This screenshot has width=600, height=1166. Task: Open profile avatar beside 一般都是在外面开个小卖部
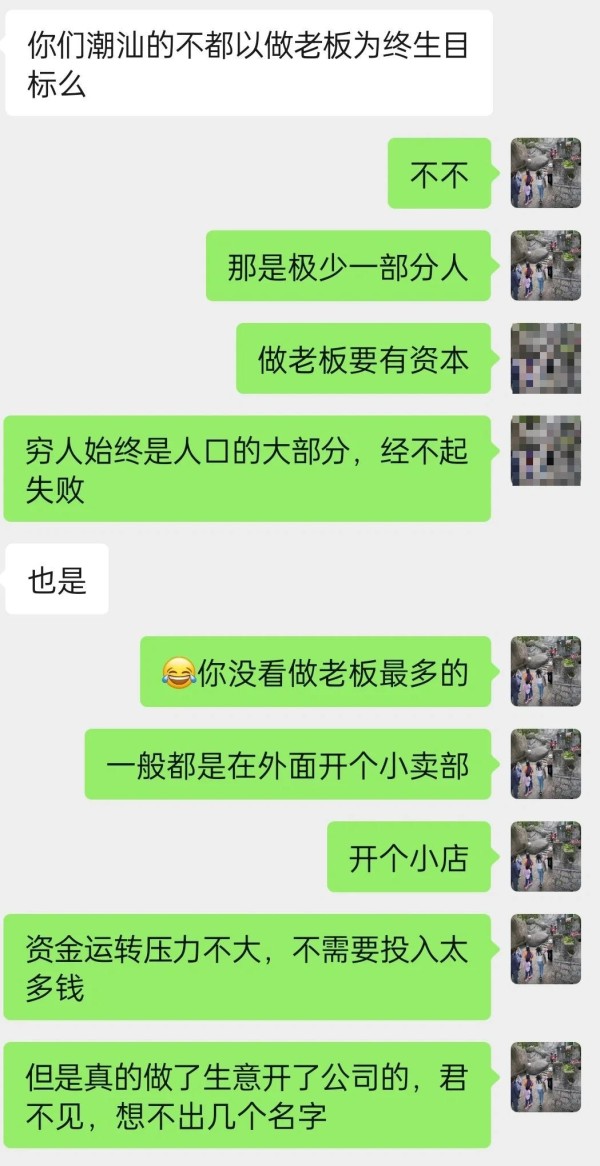click(x=546, y=764)
